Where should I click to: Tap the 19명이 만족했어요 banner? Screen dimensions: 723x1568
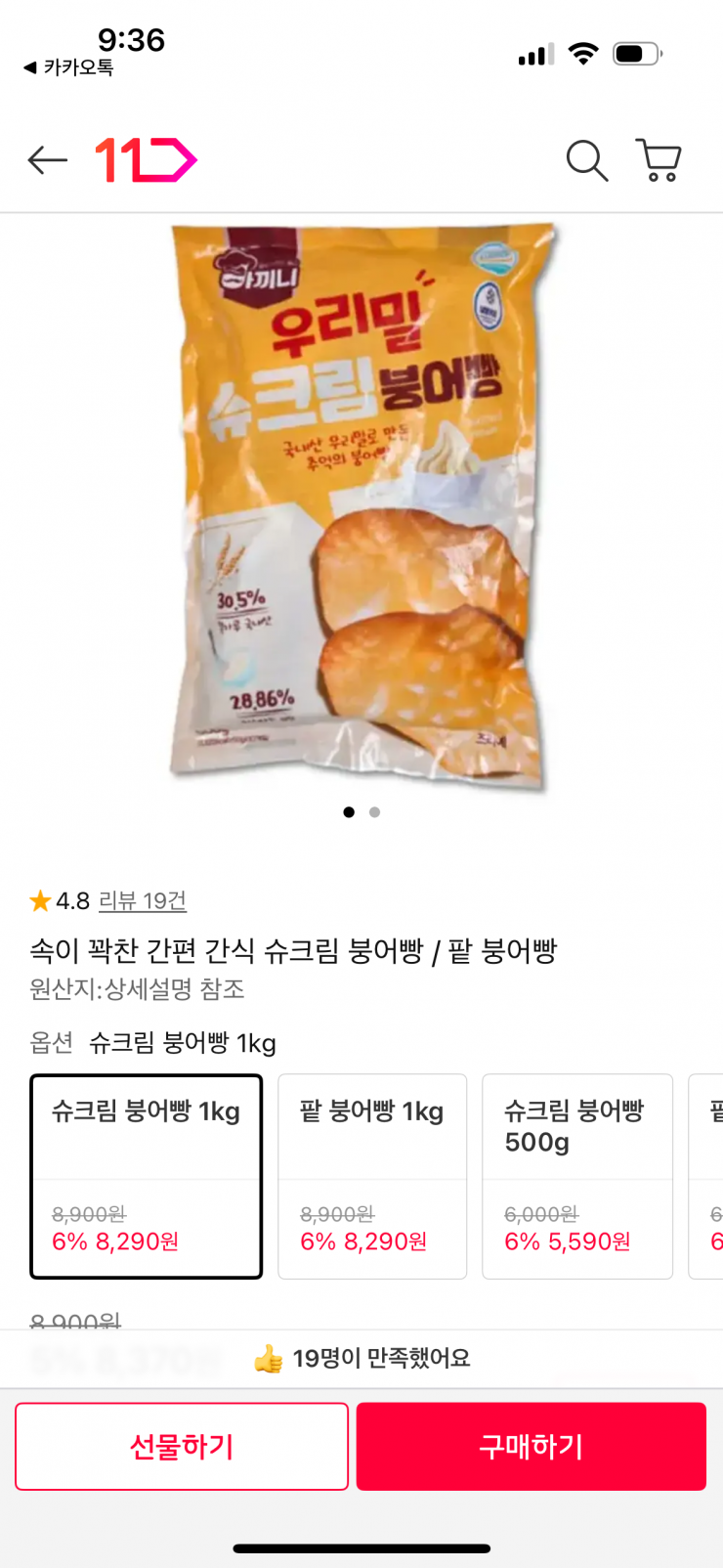(361, 1358)
